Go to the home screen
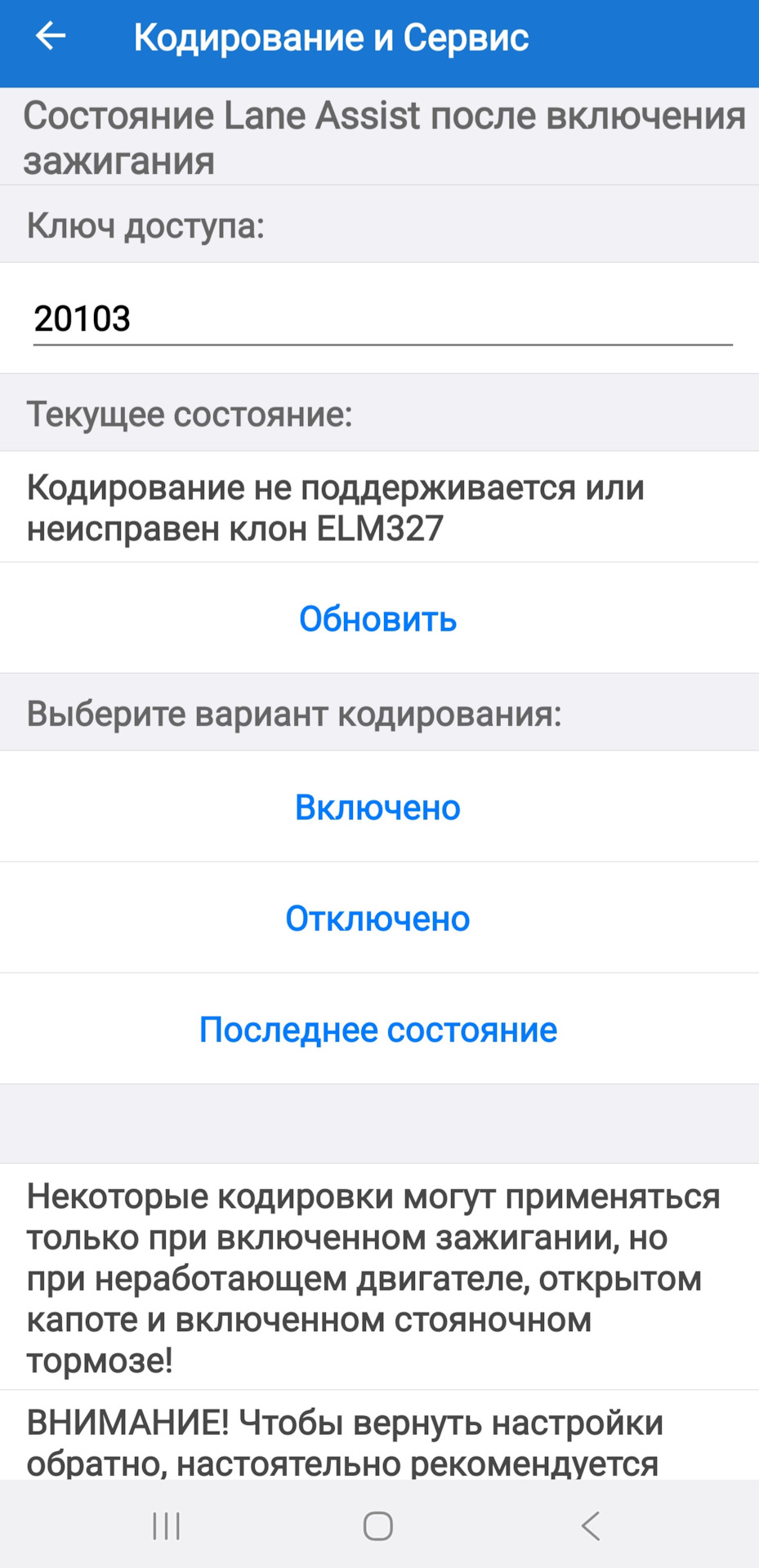Image resolution: width=759 pixels, height=1568 pixels. coord(378,1526)
